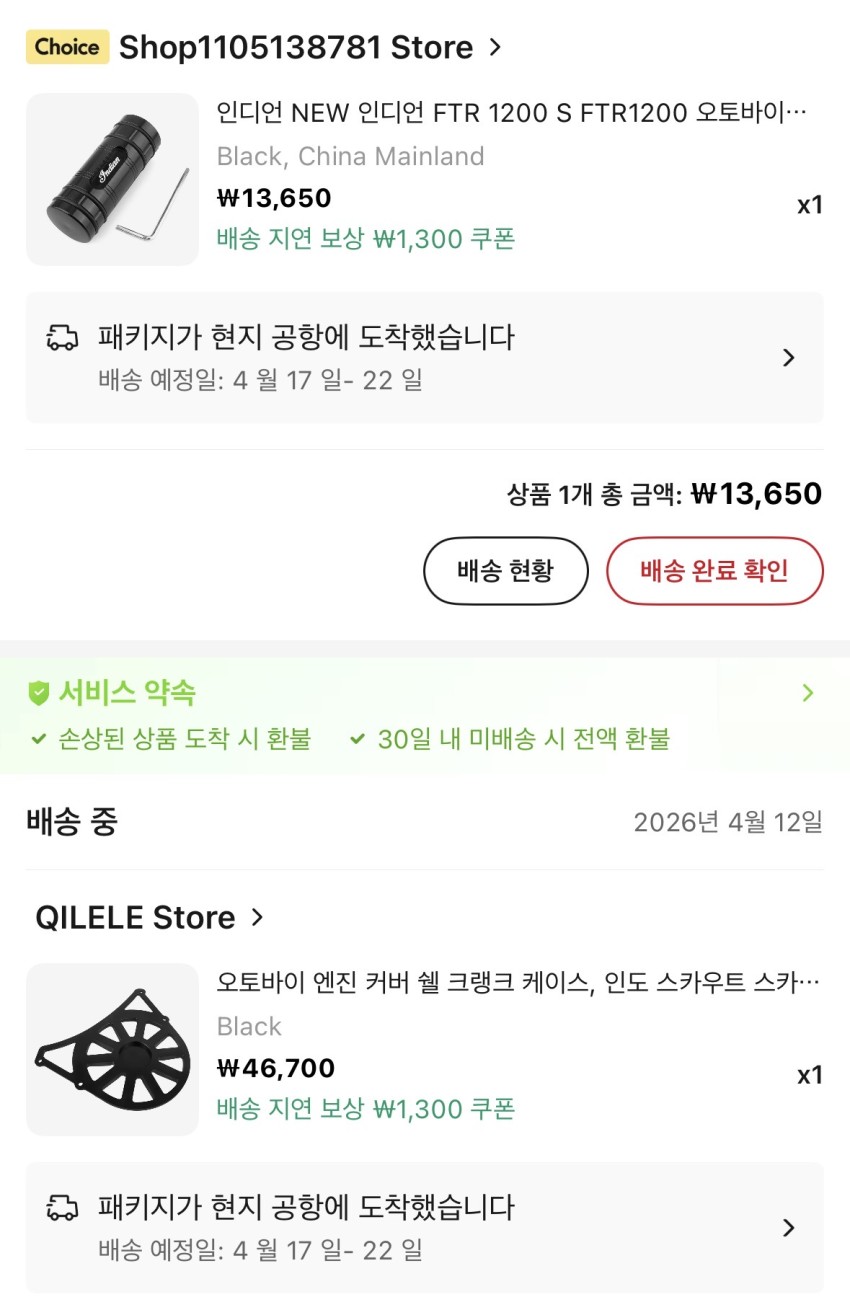
Task: View tracking status for FTR 1200 package
Action: (424, 358)
